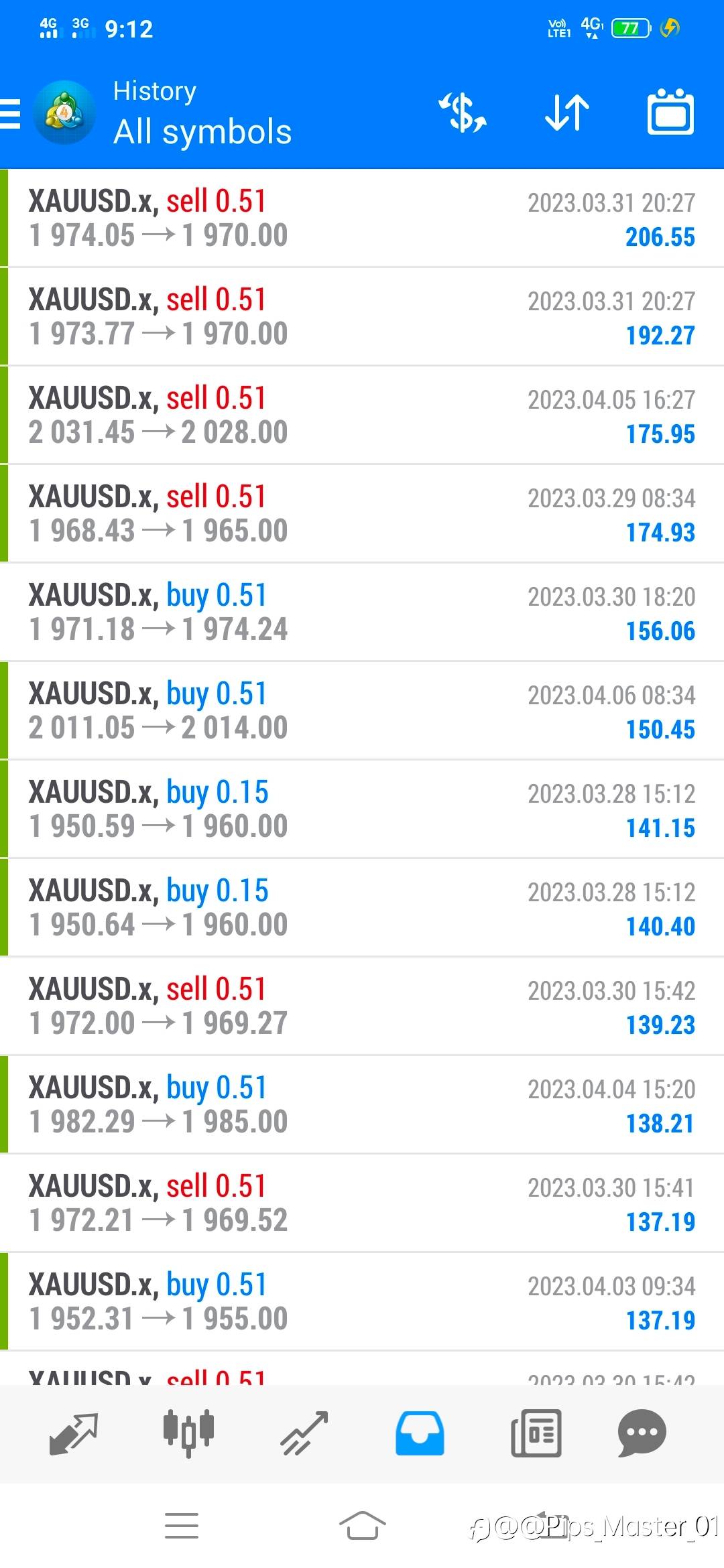Switch to the Quotes tab
The image size is (724, 1568).
(x=74, y=1434)
